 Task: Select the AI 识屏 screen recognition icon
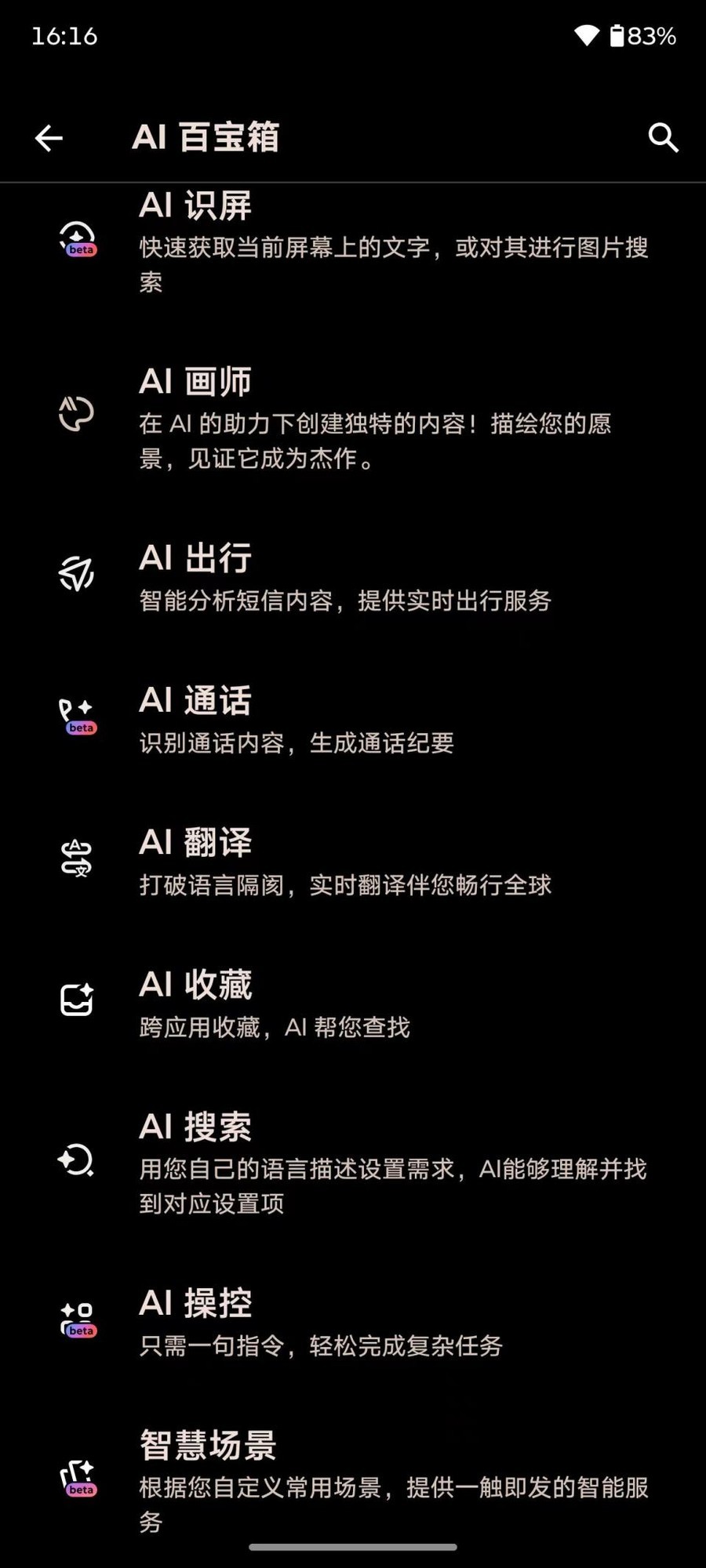click(x=77, y=239)
